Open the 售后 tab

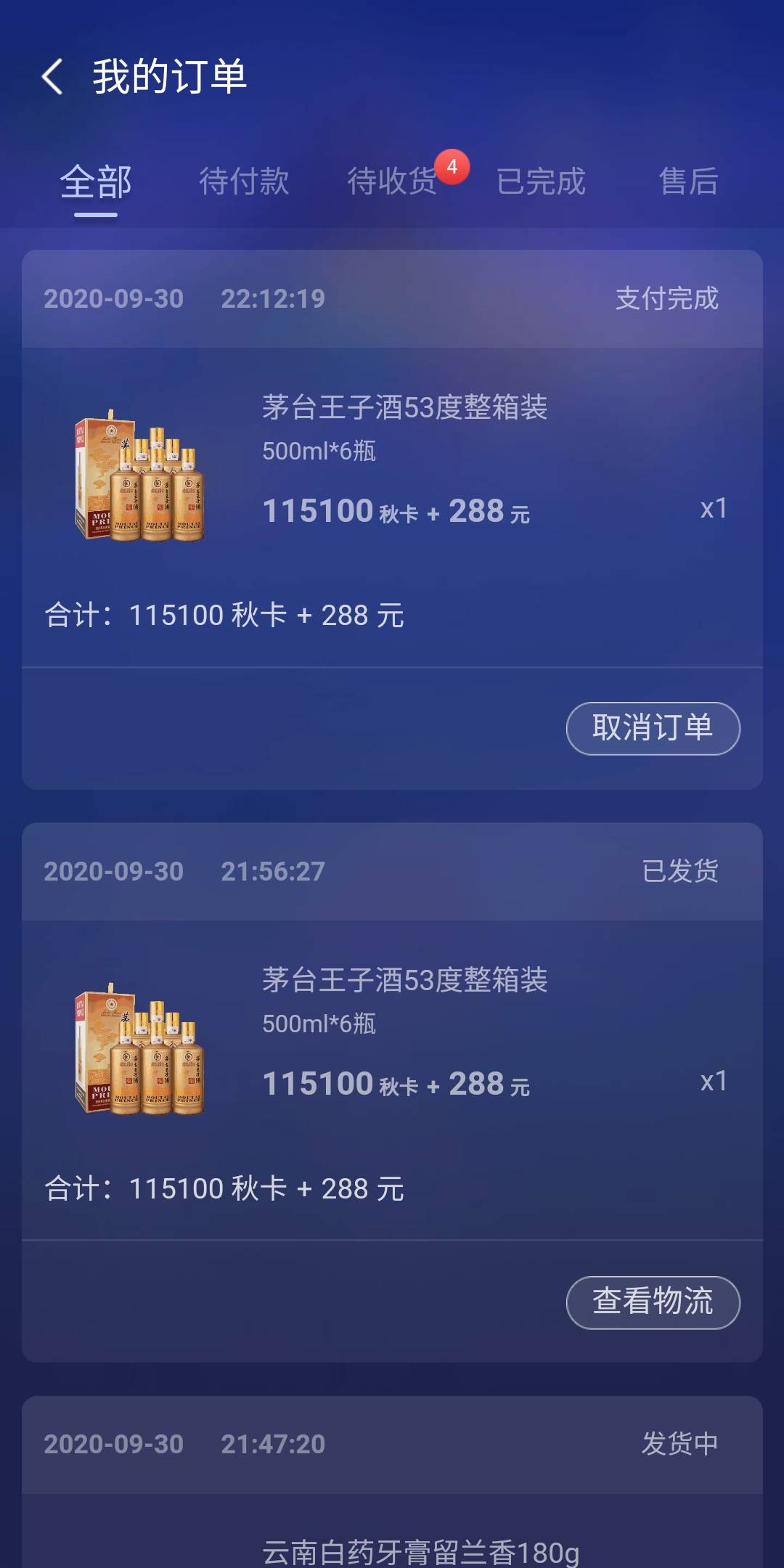[688, 183]
